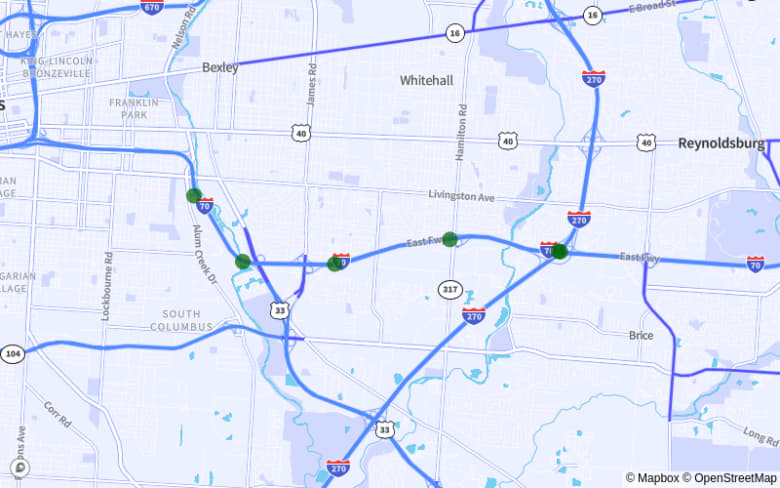Screen dimensions: 780x488
Task: Tap the green marker near Alum Creek Dr on I-70
Action: 194,196
